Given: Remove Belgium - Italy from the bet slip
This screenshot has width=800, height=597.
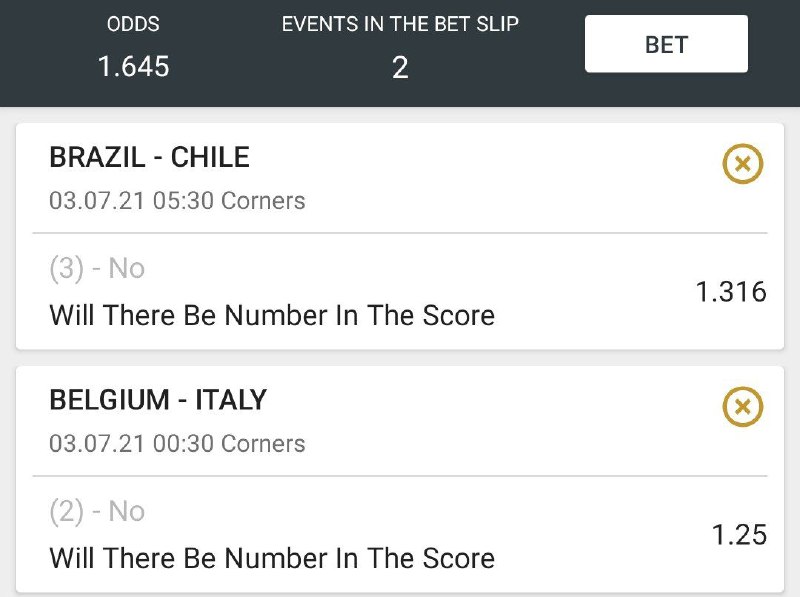Looking at the screenshot, I should coord(742,407).
